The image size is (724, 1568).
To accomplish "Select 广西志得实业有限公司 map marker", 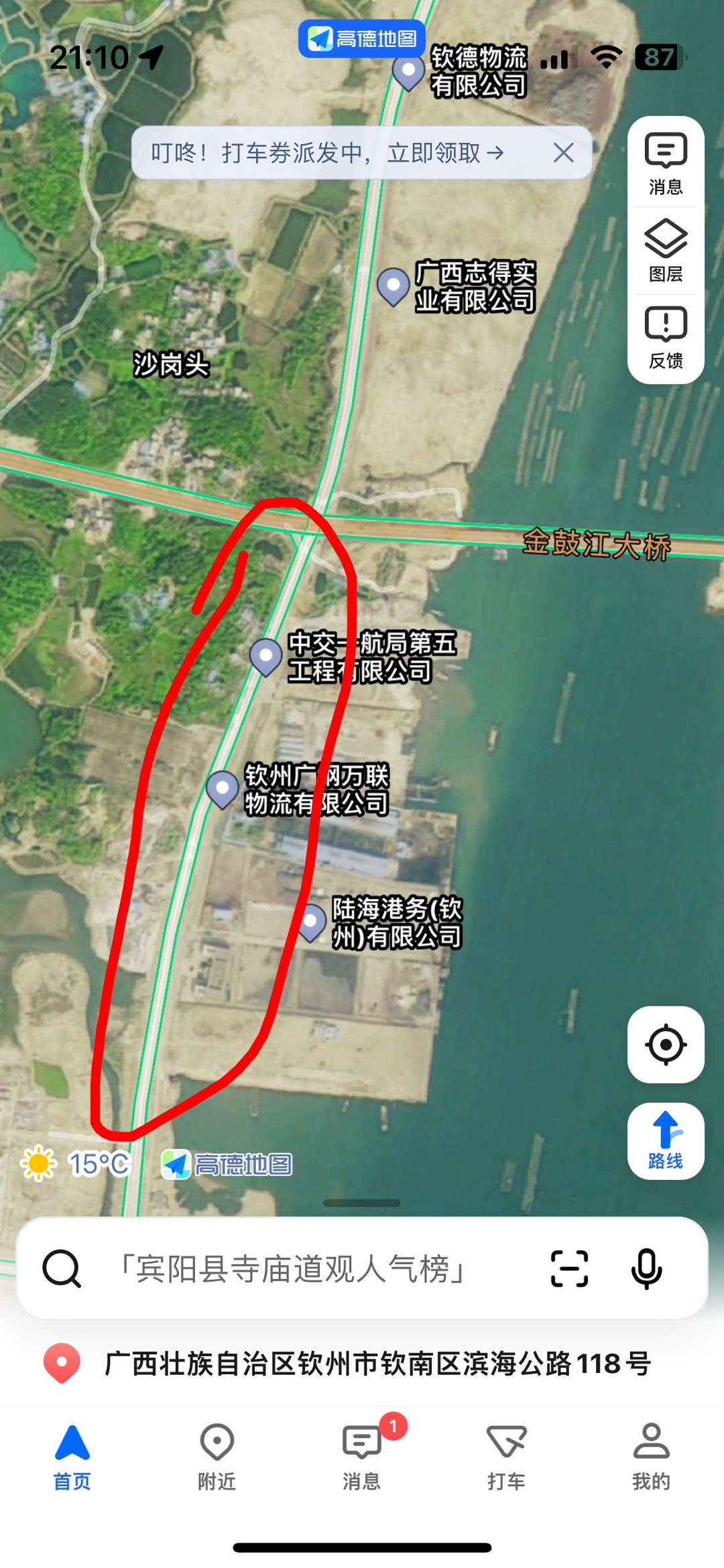I will click(x=394, y=286).
